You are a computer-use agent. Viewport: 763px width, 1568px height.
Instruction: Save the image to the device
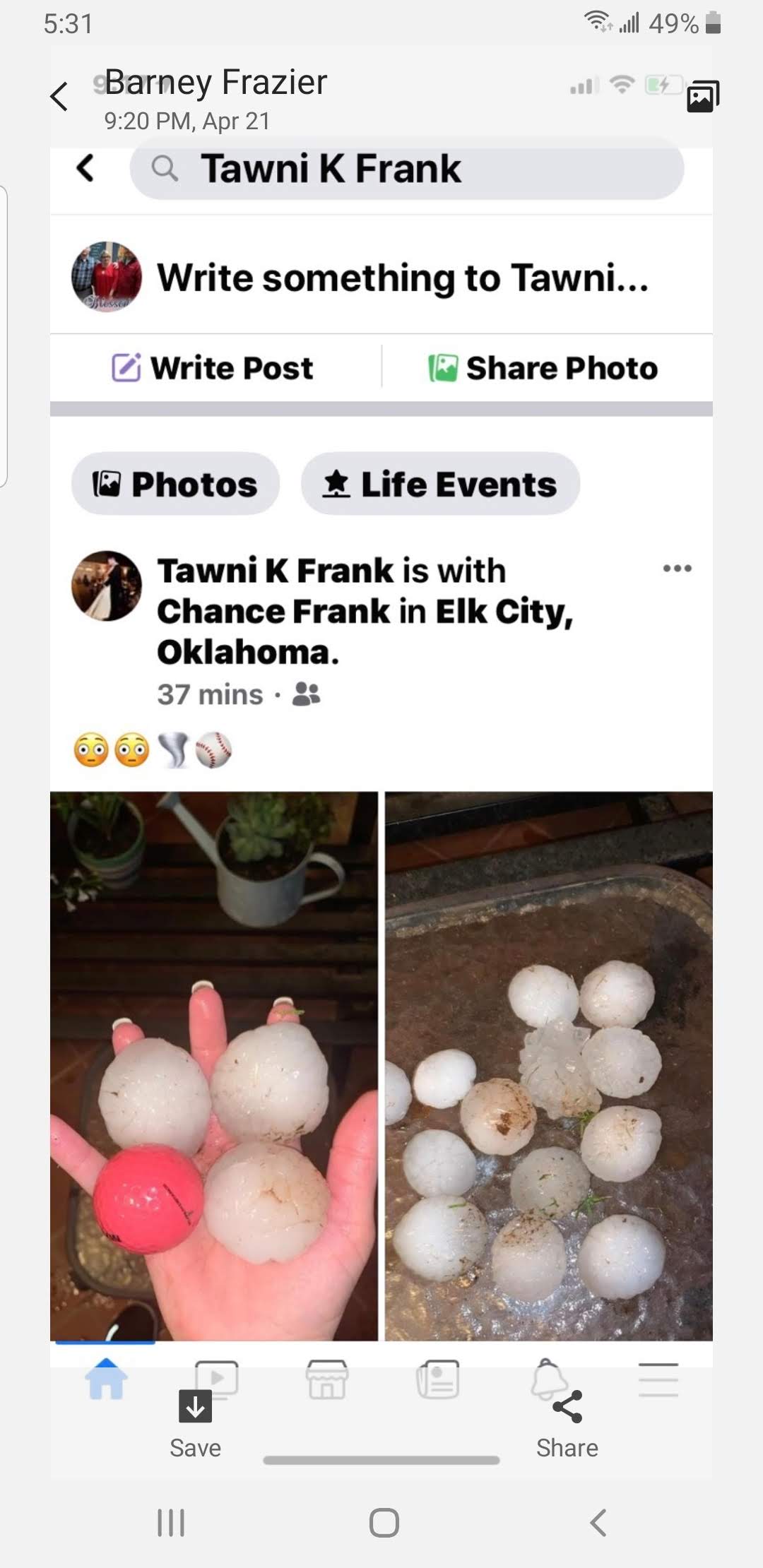(x=195, y=1421)
